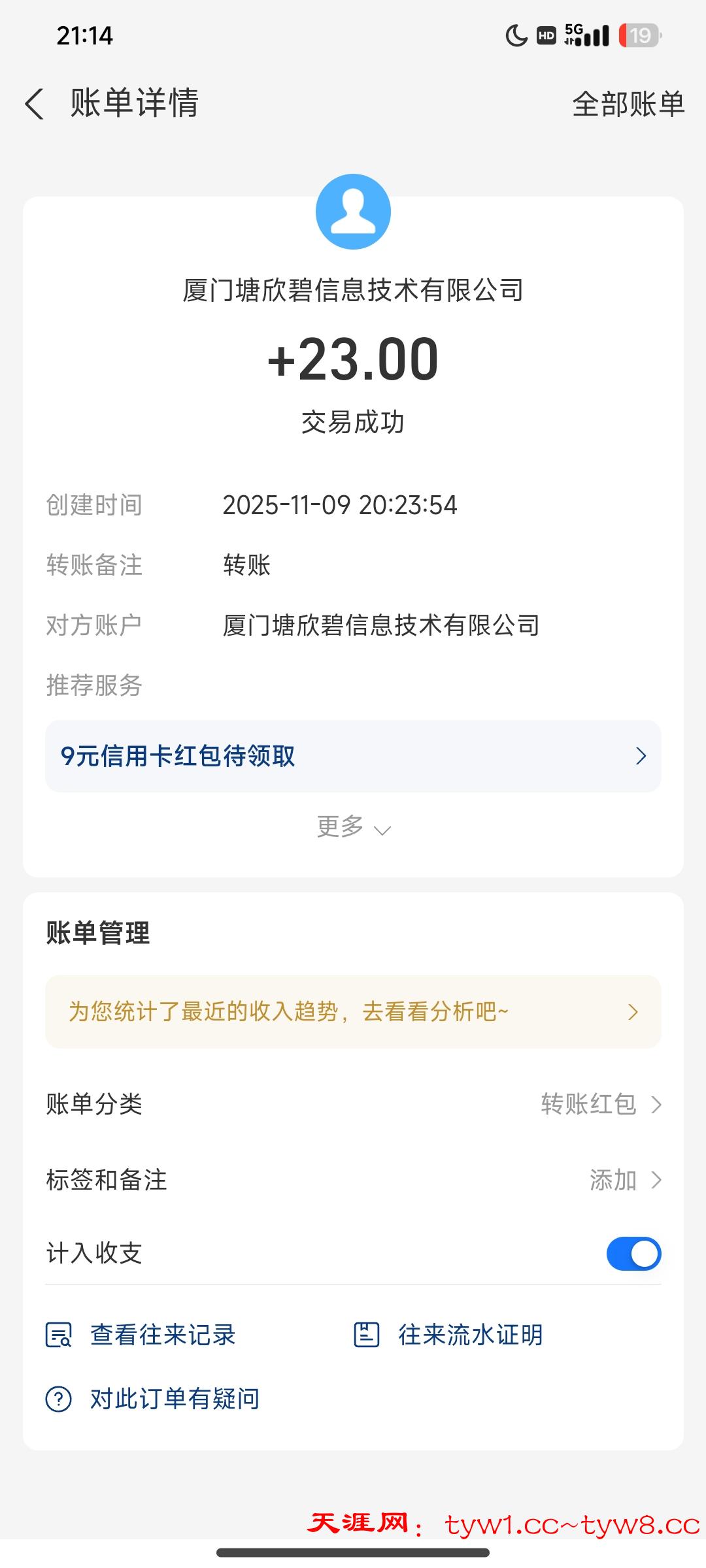Change the 账单分类 category

point(600,1104)
